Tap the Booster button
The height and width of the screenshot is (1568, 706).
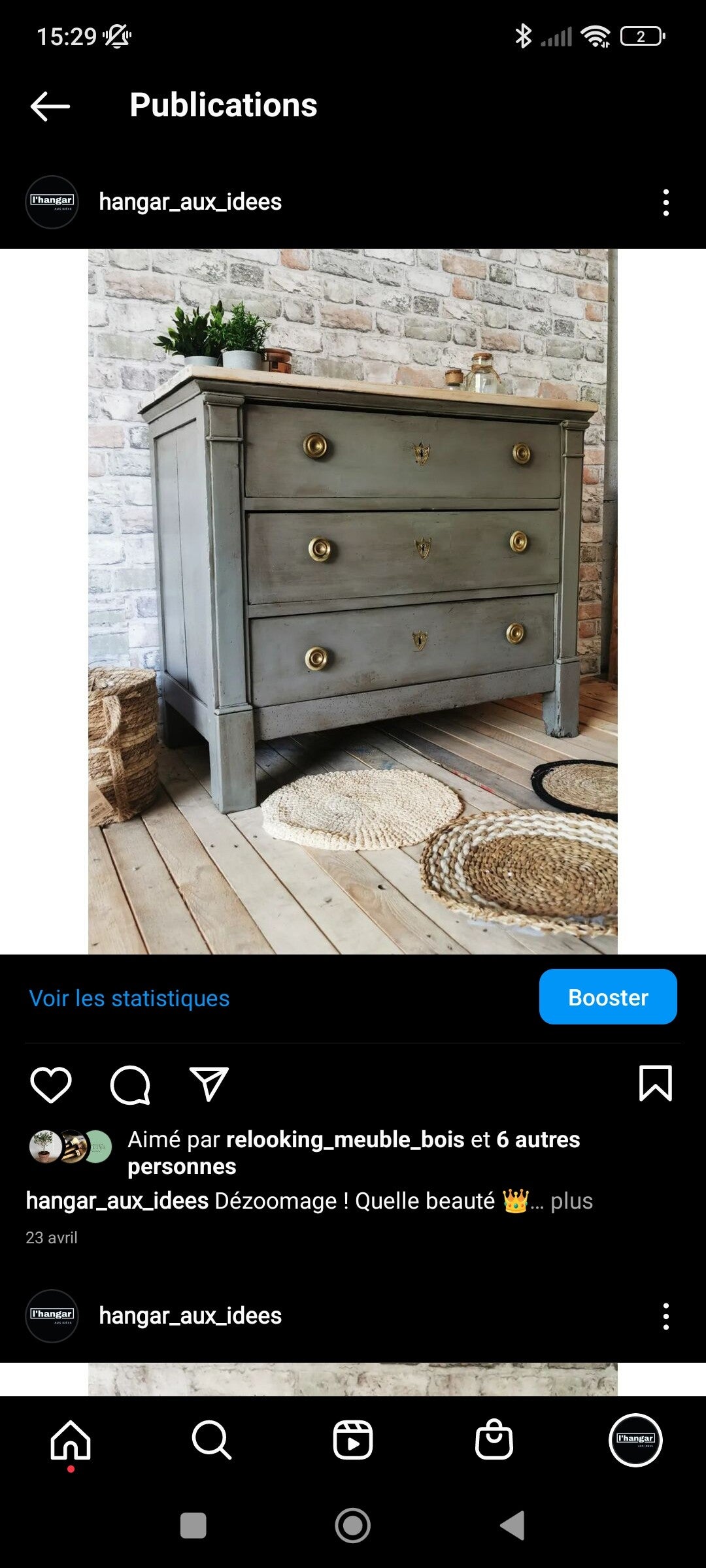coord(607,997)
